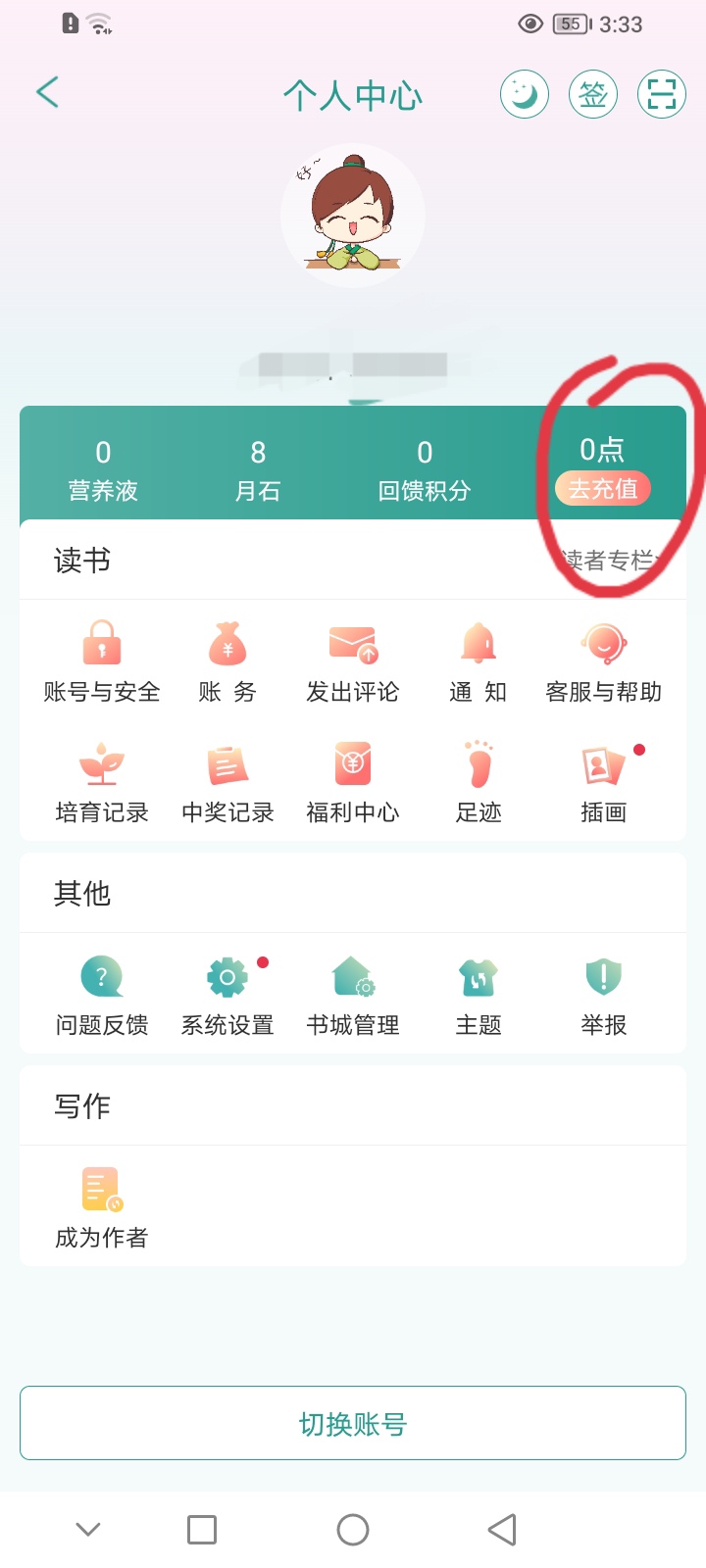Image resolution: width=706 pixels, height=1568 pixels.
Task: Open 账号与安全 settings
Action: click(x=102, y=662)
